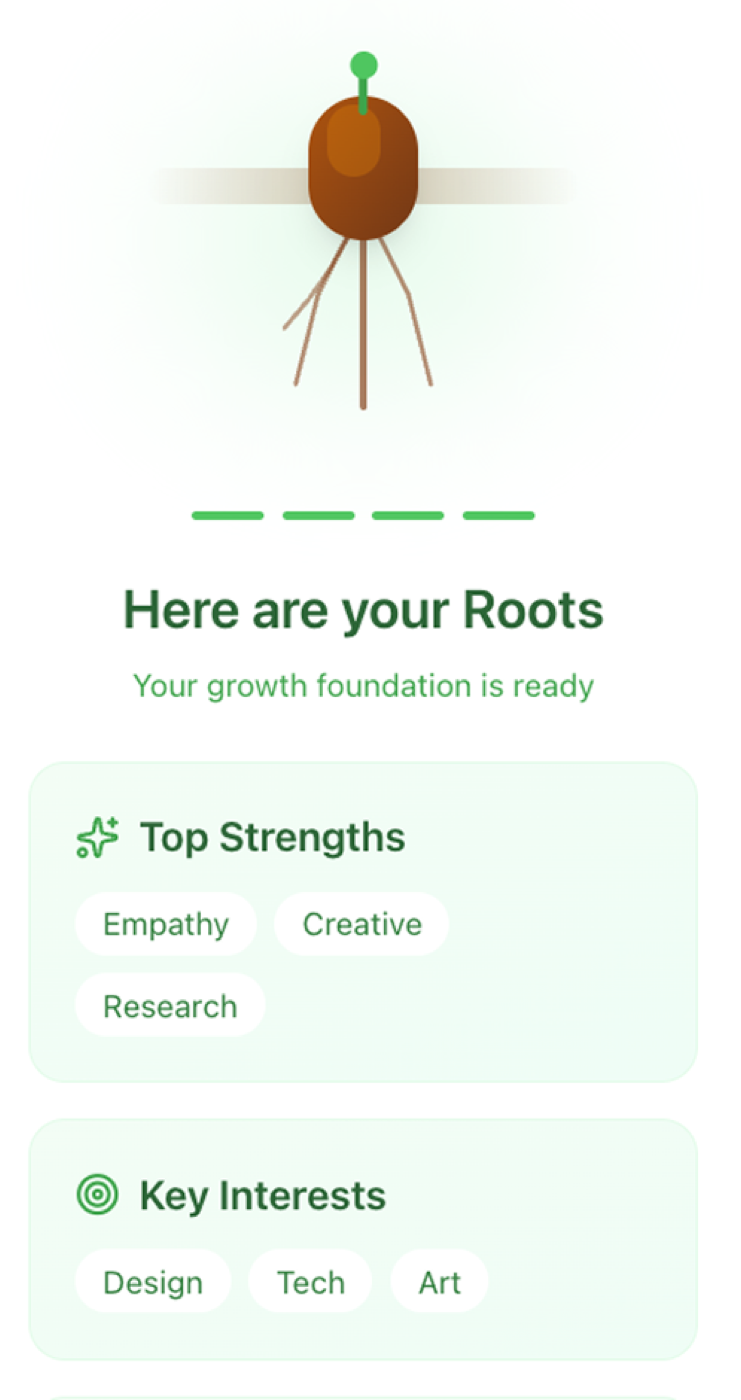Select the sparkle icon beside Top Strengths
This screenshot has height=1400, width=741.
[95, 838]
